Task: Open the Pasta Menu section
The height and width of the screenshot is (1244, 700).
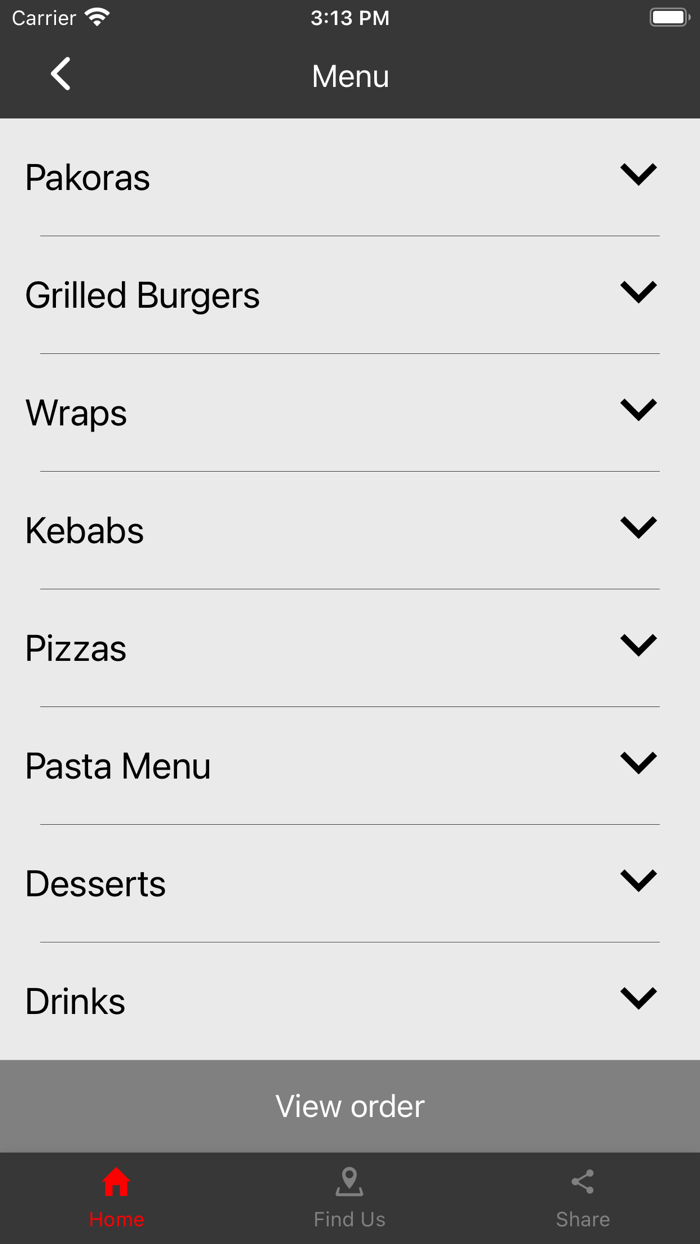Action: [x=638, y=764]
